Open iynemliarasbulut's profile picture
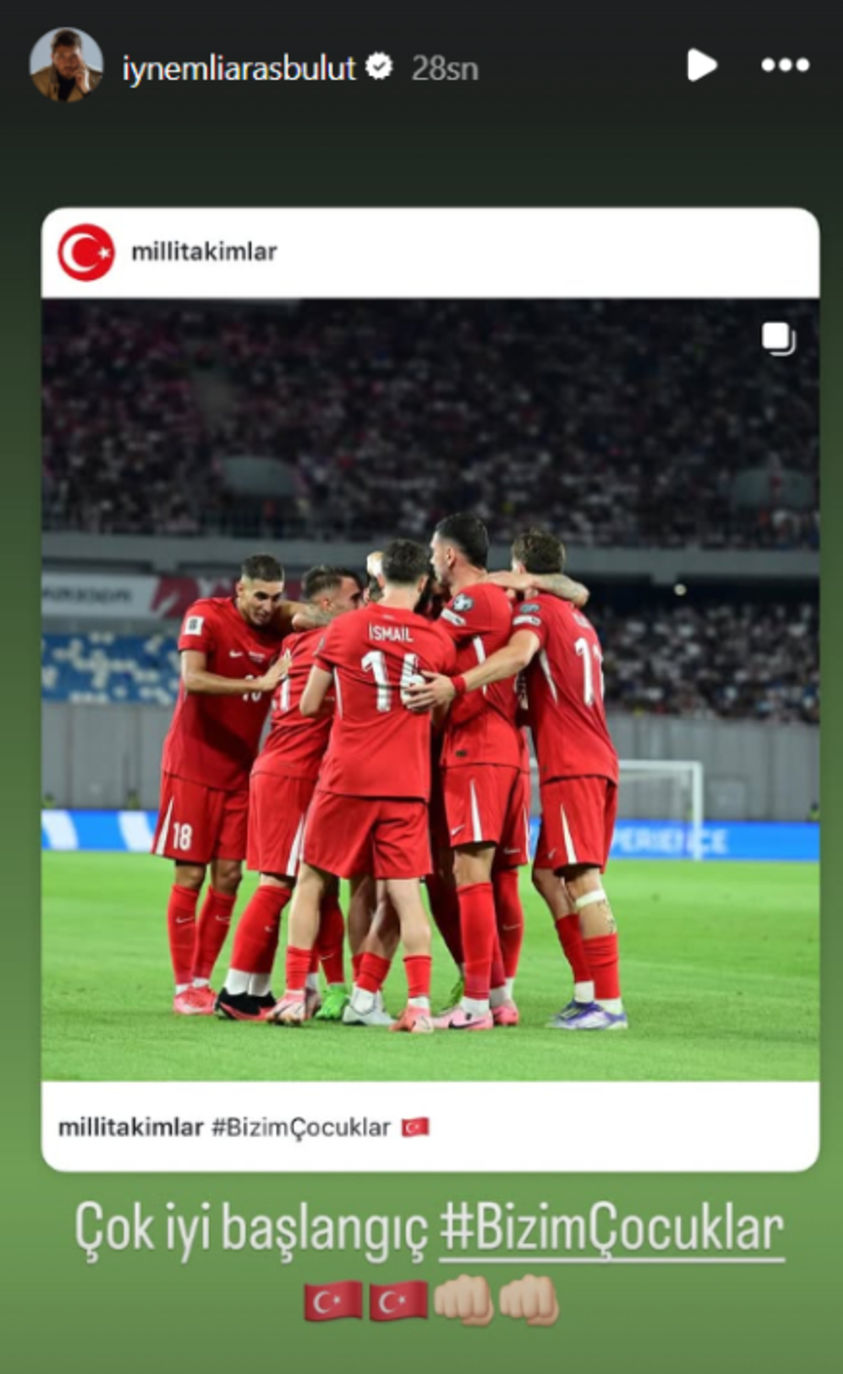 click(x=65, y=66)
